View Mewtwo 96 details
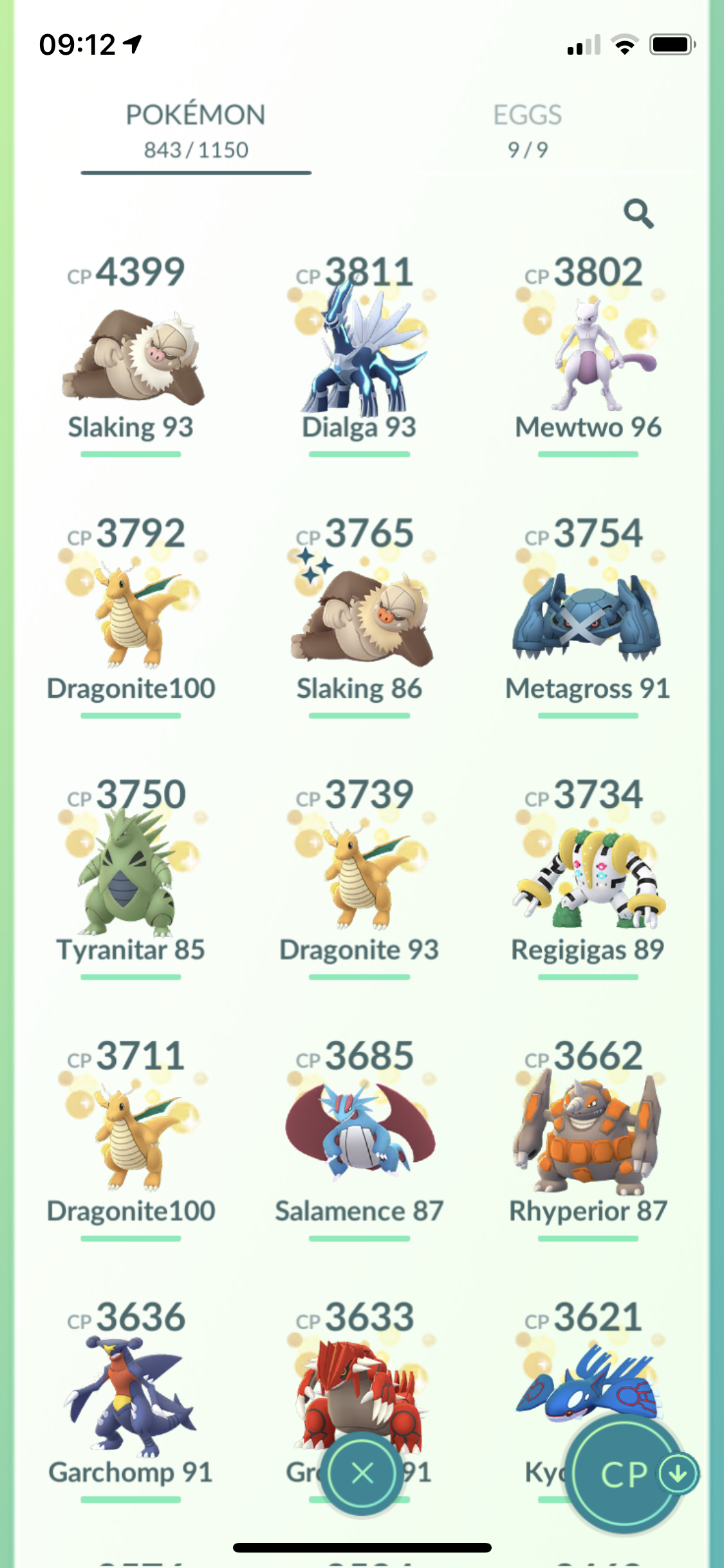 pos(588,357)
